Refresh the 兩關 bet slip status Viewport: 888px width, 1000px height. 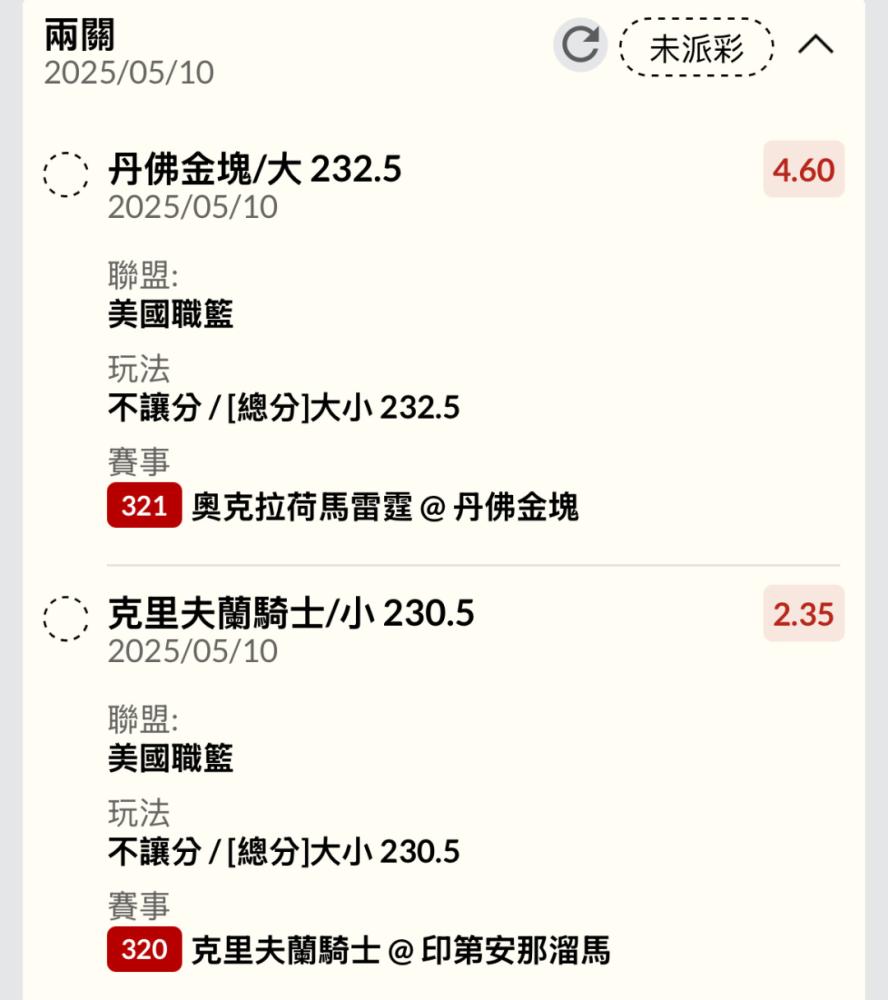(580, 46)
